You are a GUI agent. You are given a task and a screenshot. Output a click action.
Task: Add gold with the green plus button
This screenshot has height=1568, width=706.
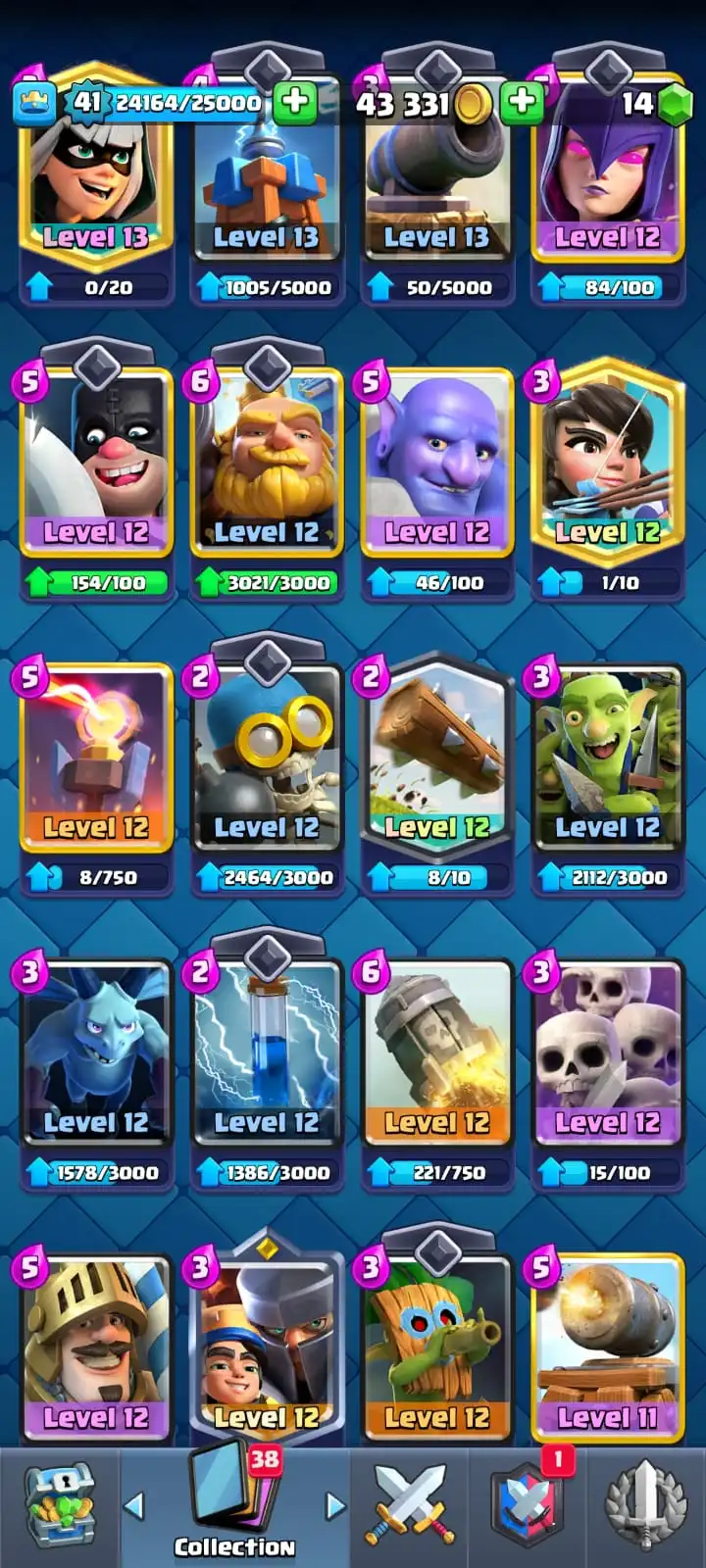pos(523,102)
